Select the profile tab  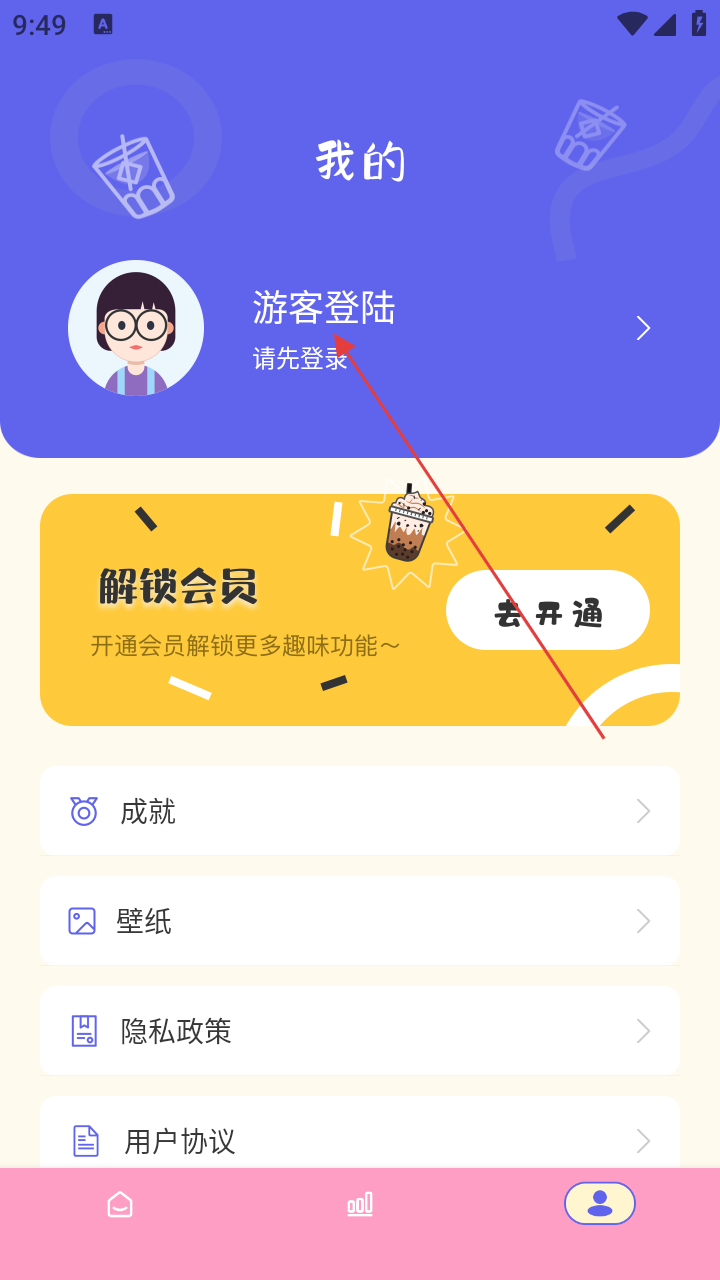point(600,1203)
